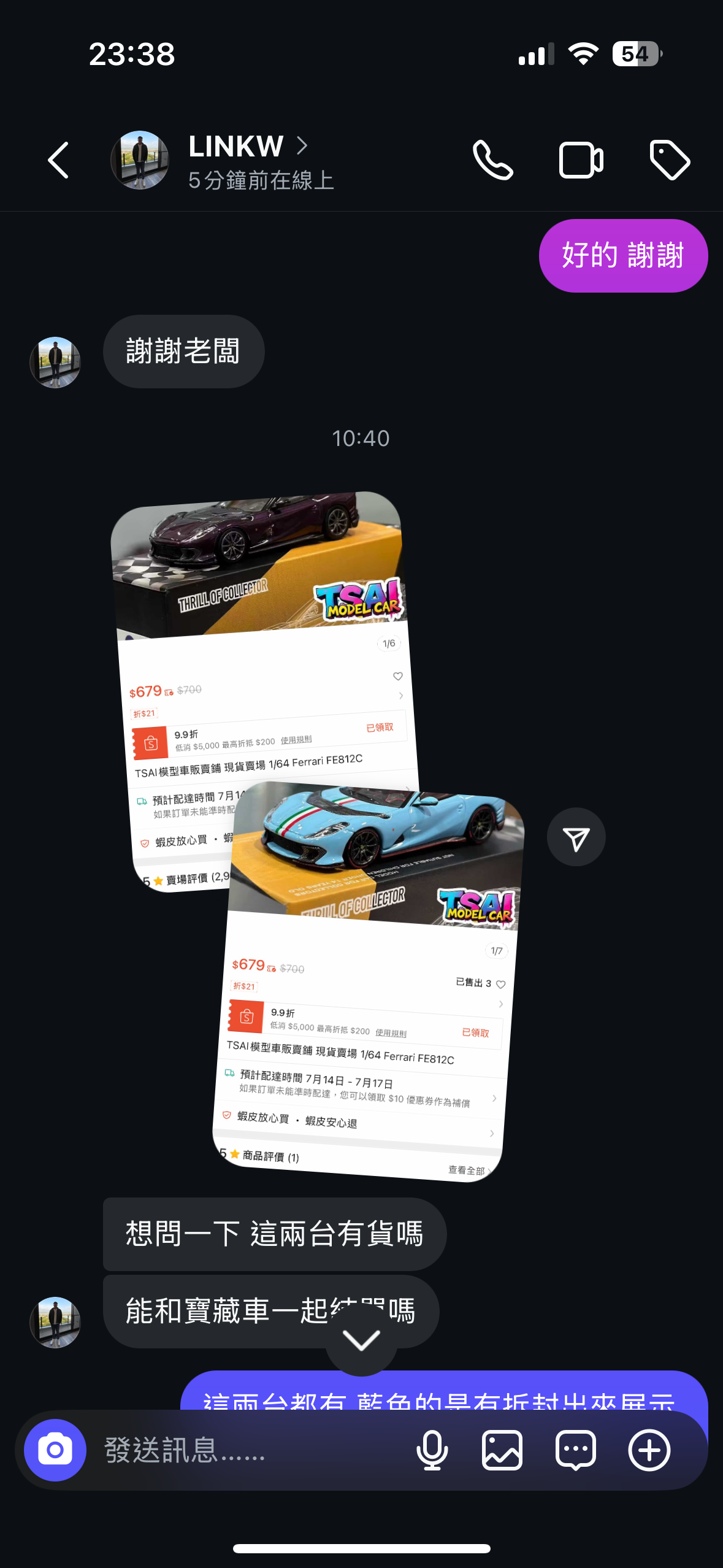
Task: Open the camera from the message bar
Action: point(55,1450)
